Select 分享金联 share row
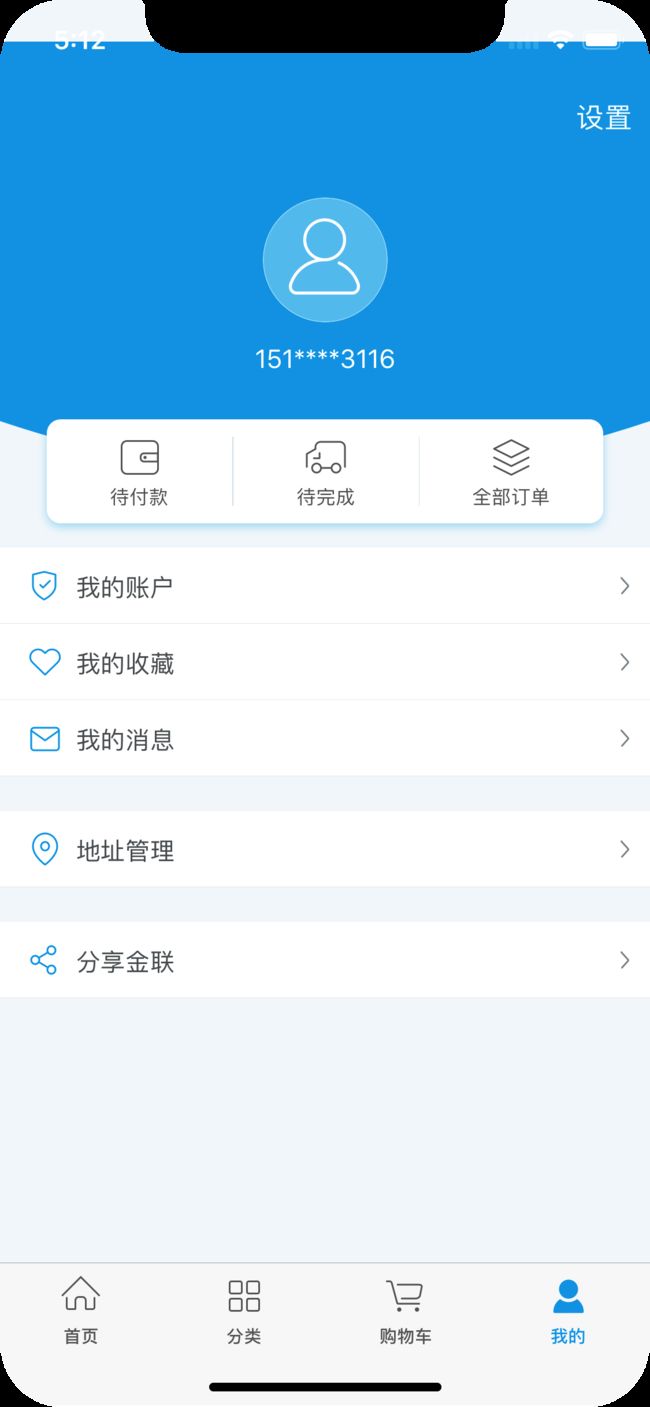The image size is (650, 1407). [x=325, y=960]
